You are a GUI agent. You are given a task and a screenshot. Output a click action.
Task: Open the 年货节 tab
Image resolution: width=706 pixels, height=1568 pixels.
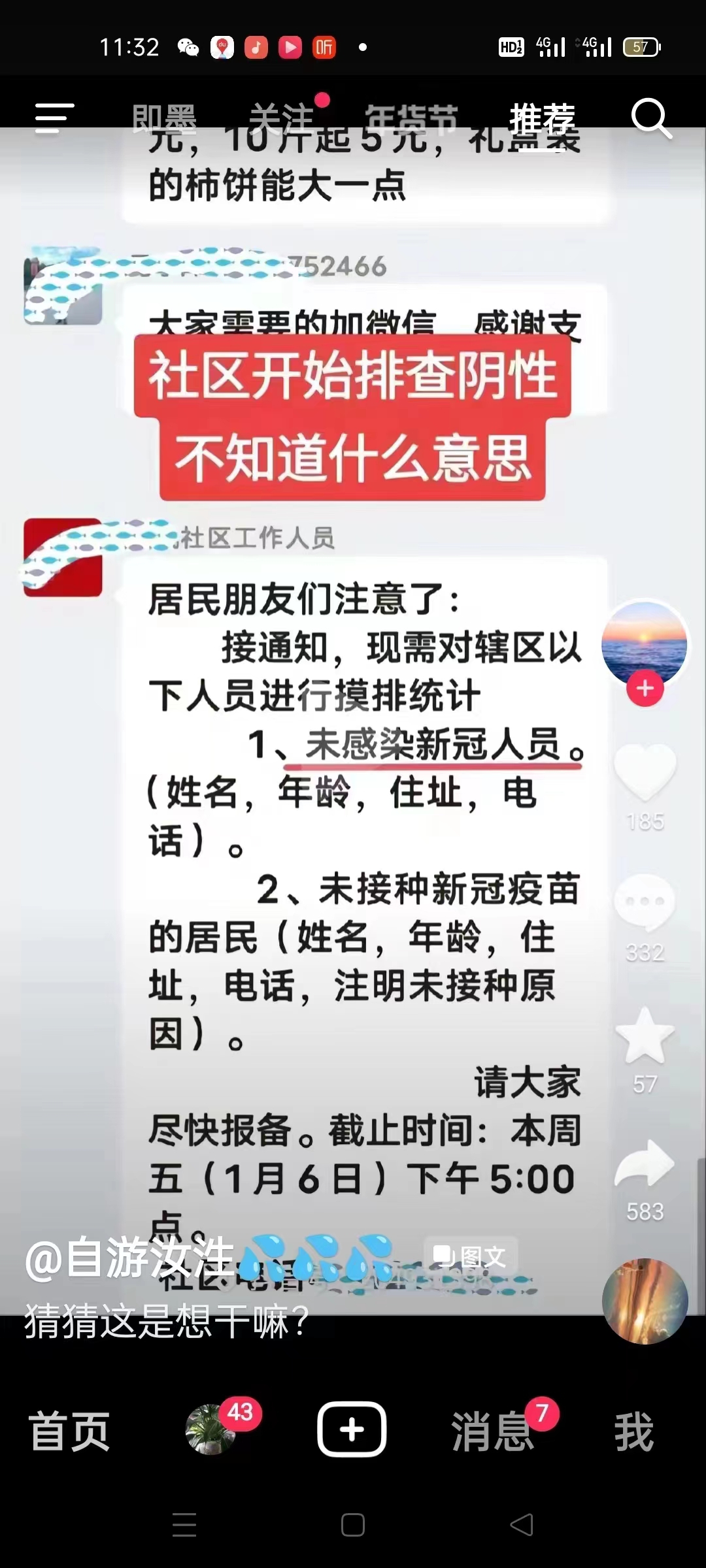pyautogui.click(x=411, y=120)
